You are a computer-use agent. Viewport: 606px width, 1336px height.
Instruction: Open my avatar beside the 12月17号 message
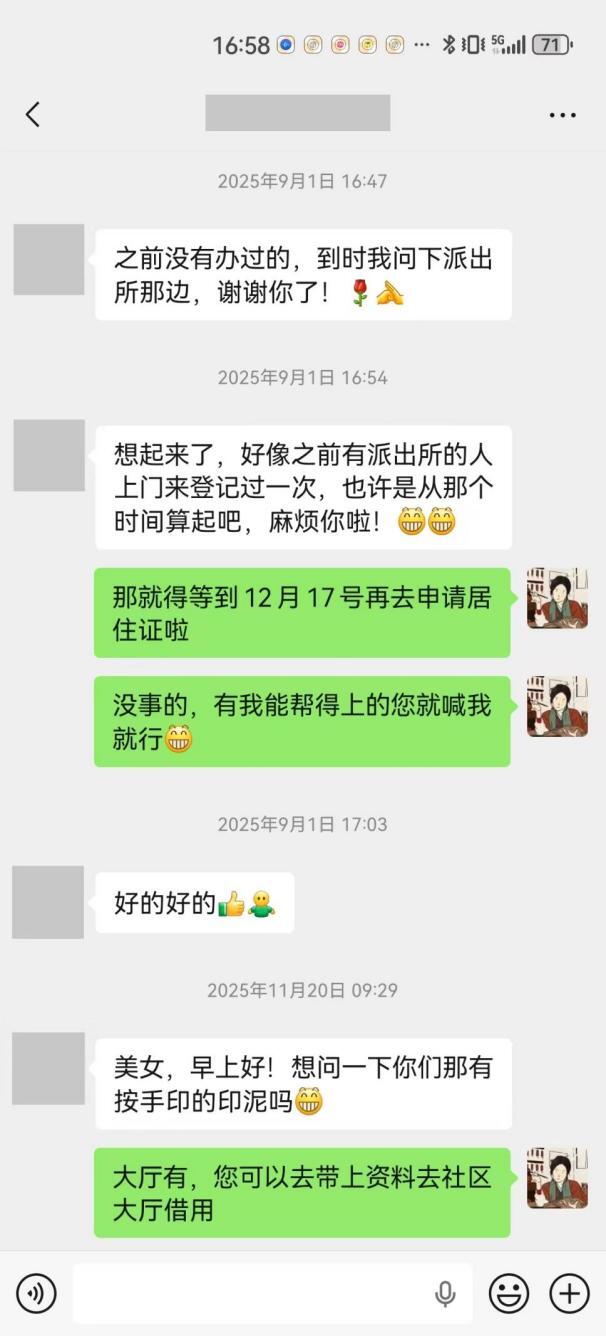click(557, 598)
